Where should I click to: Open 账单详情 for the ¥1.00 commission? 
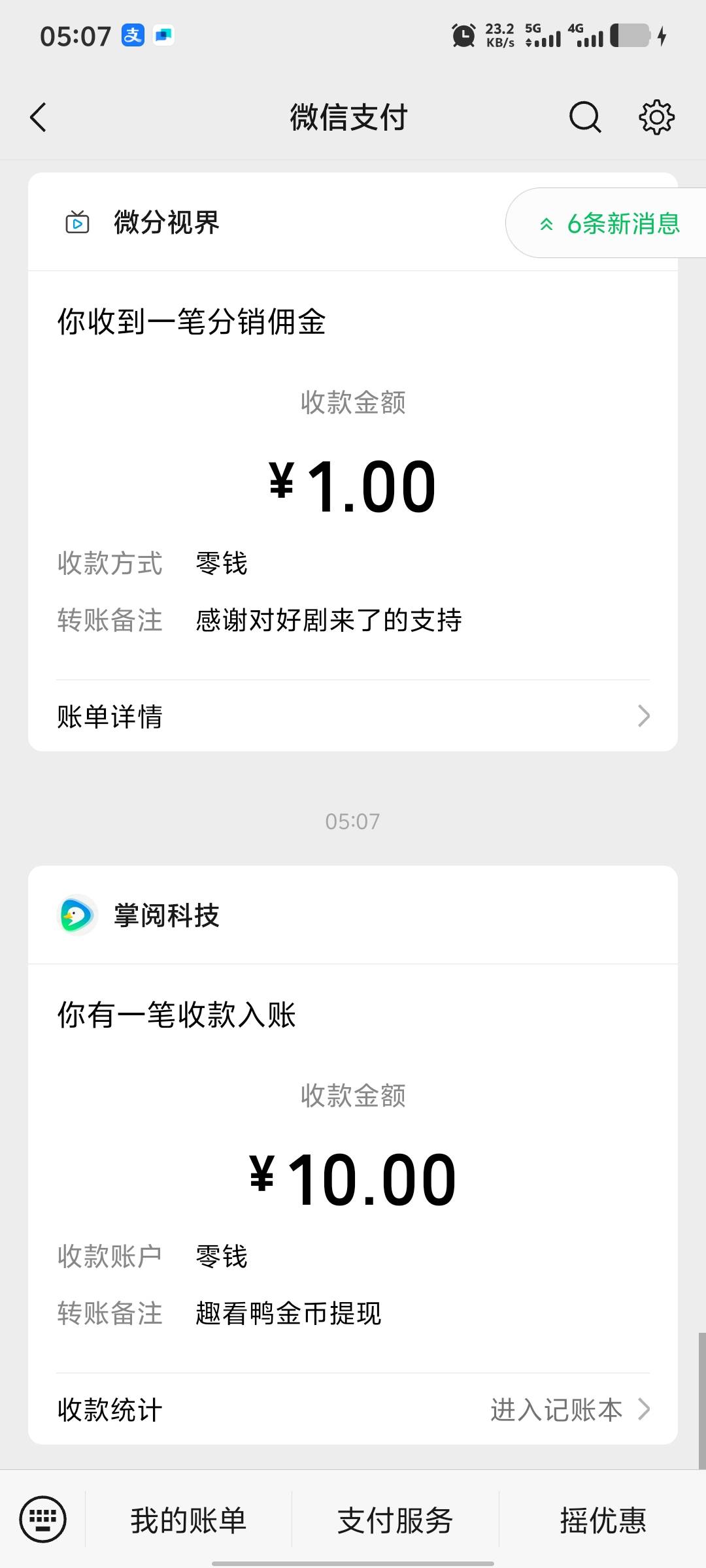tap(353, 716)
